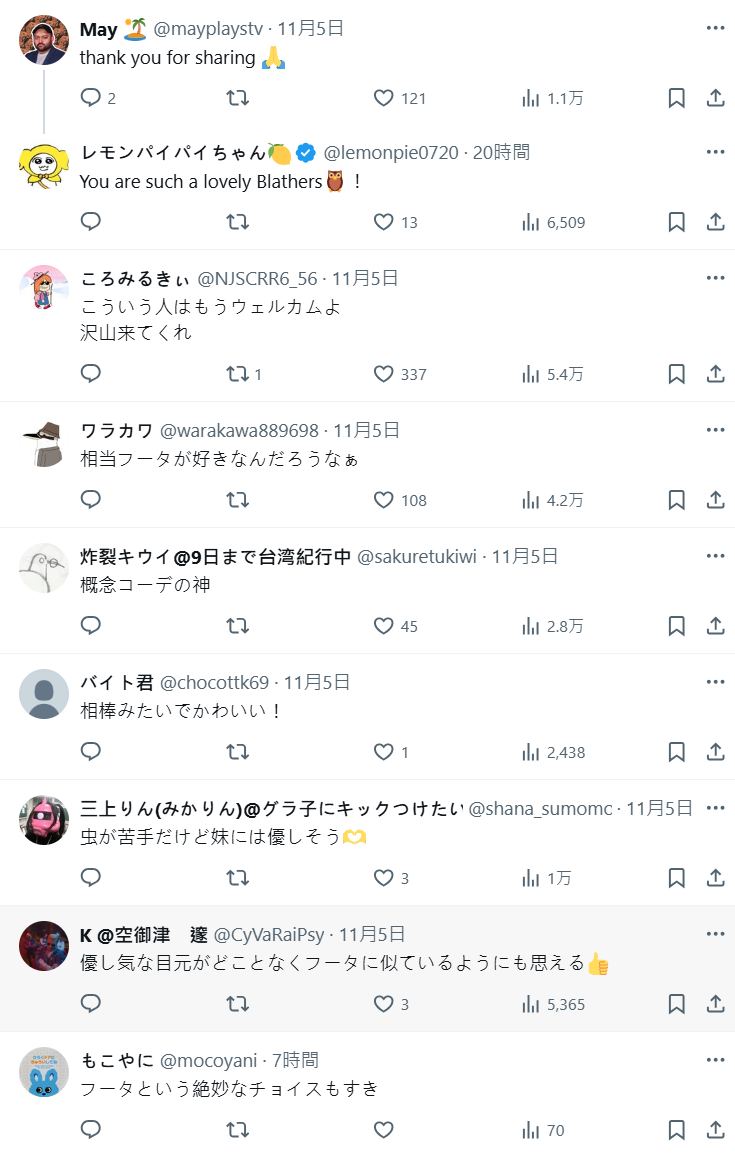This screenshot has width=735, height=1155.
Task: Bookmark バイト君's 相棒みたいでかわいい tweet
Action: 676,752
